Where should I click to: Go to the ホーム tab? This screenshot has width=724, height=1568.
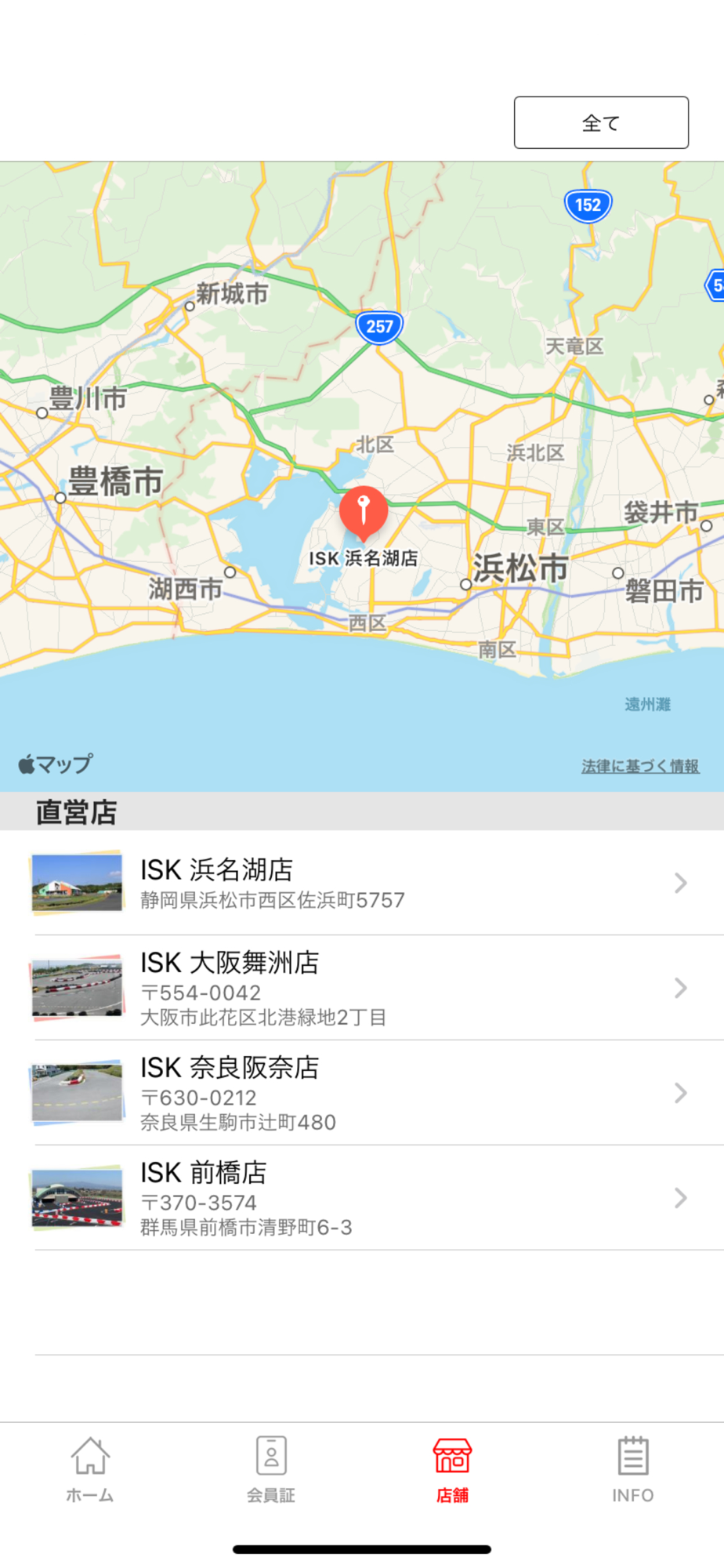pyautogui.click(x=90, y=1470)
